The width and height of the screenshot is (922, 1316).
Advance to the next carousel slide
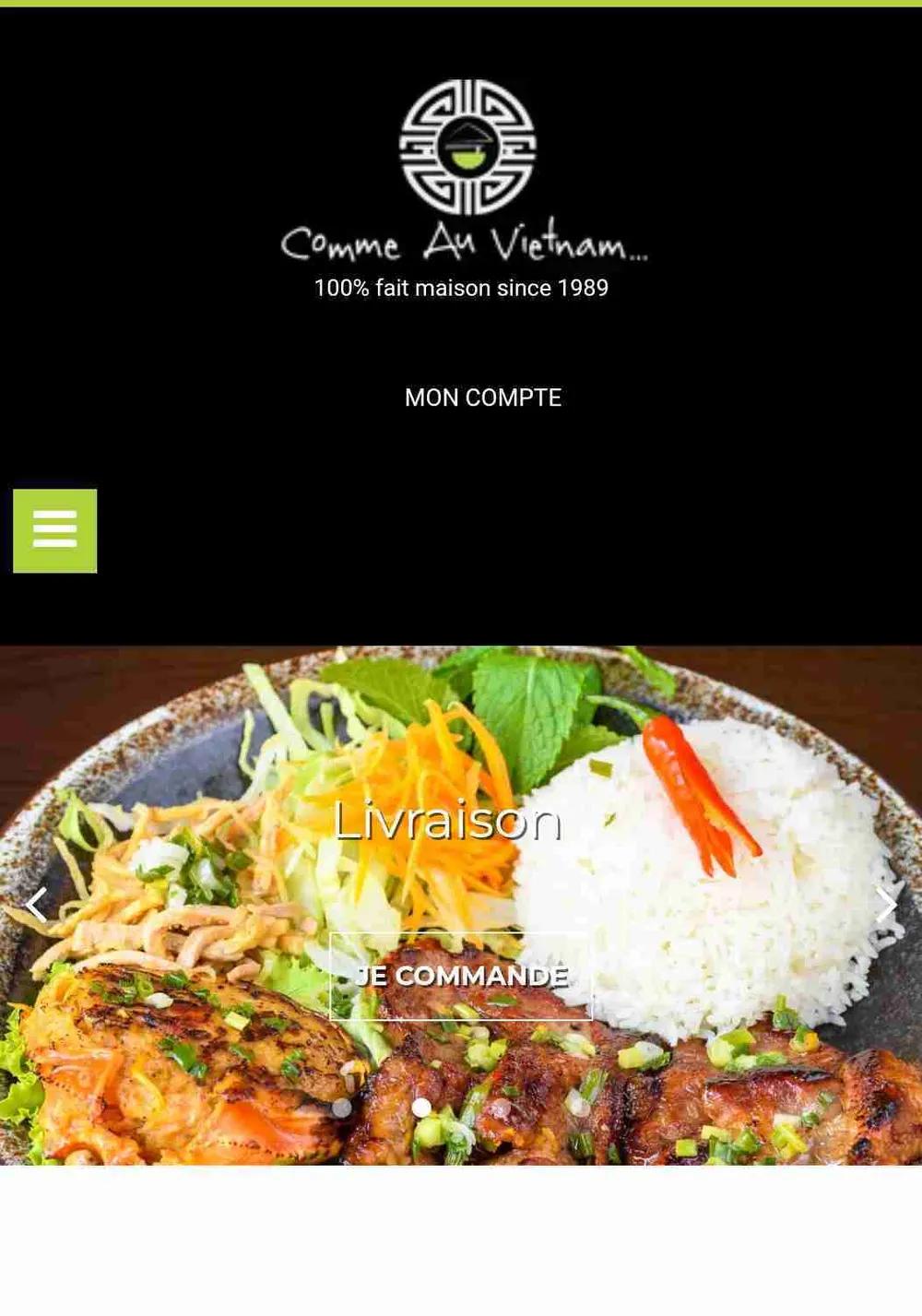coord(885,905)
